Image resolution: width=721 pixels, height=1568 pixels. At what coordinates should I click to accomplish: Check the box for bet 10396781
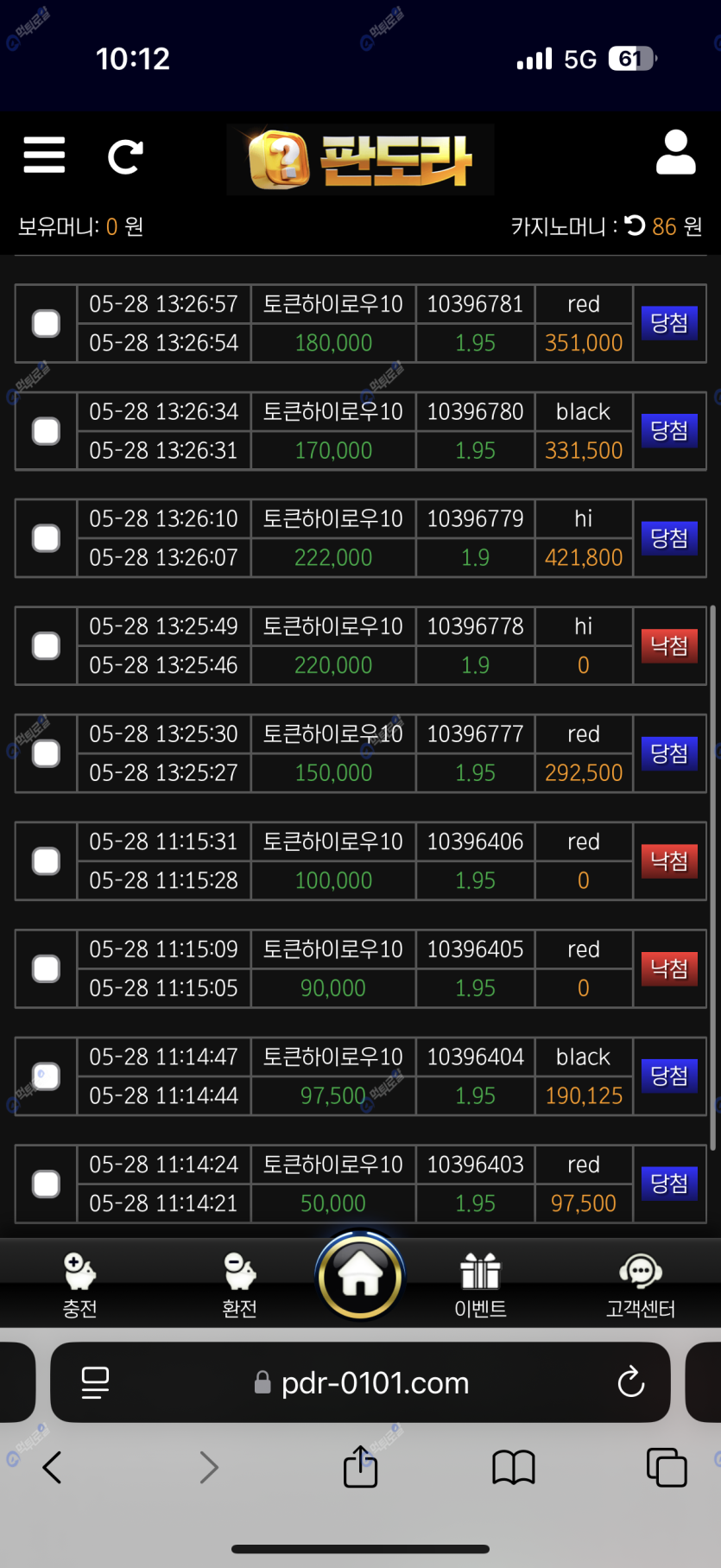click(x=46, y=324)
